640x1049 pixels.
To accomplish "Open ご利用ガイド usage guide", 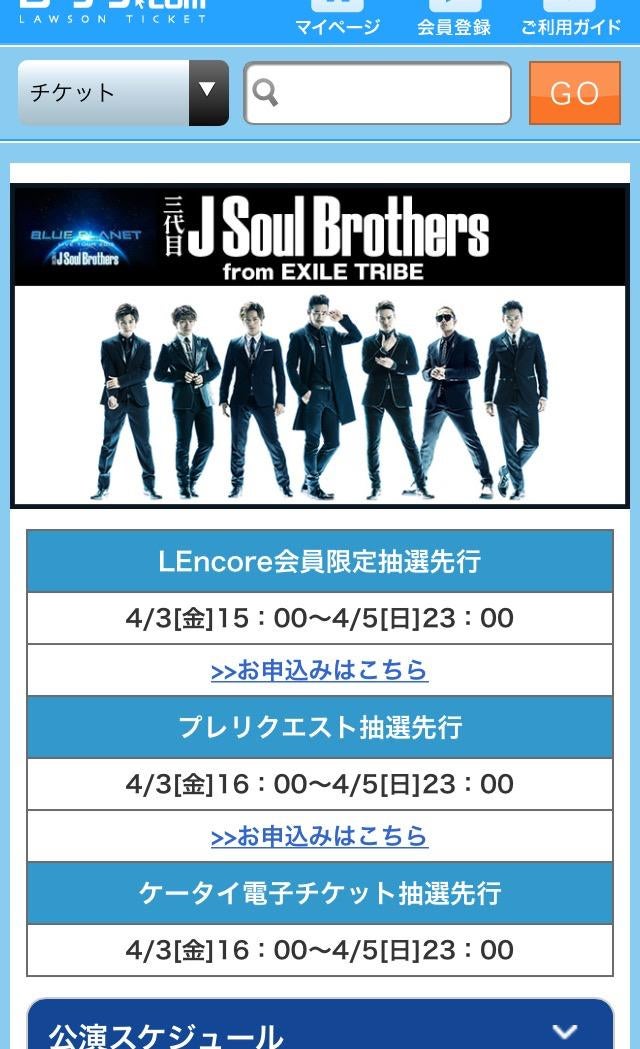I will coord(570,20).
